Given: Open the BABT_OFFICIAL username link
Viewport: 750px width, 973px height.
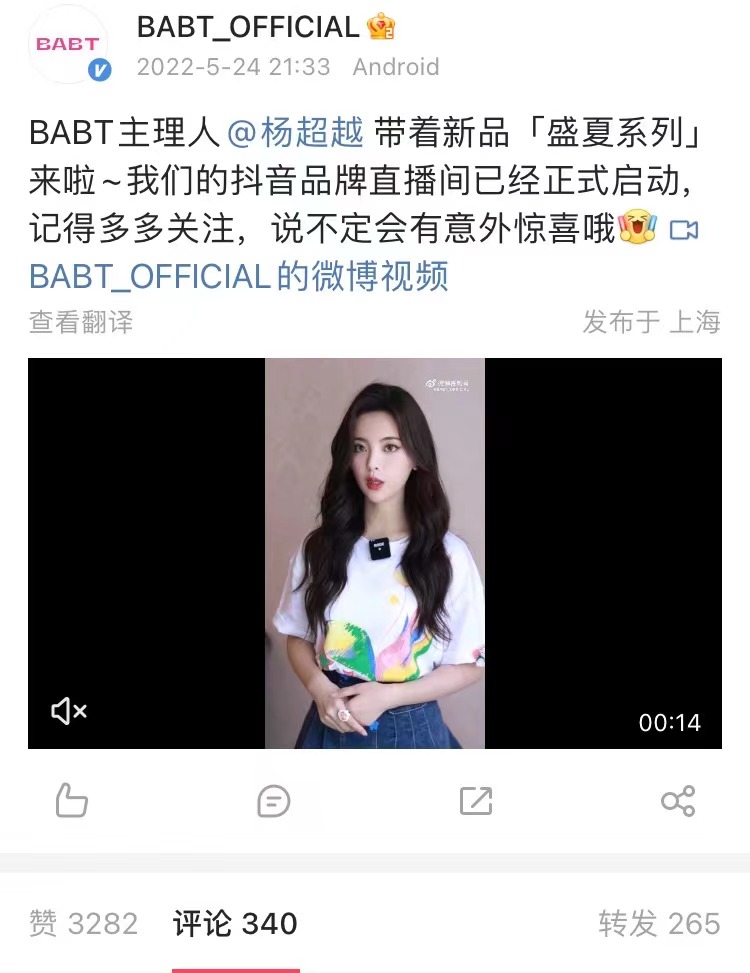Looking at the screenshot, I should pyautogui.click(x=248, y=28).
